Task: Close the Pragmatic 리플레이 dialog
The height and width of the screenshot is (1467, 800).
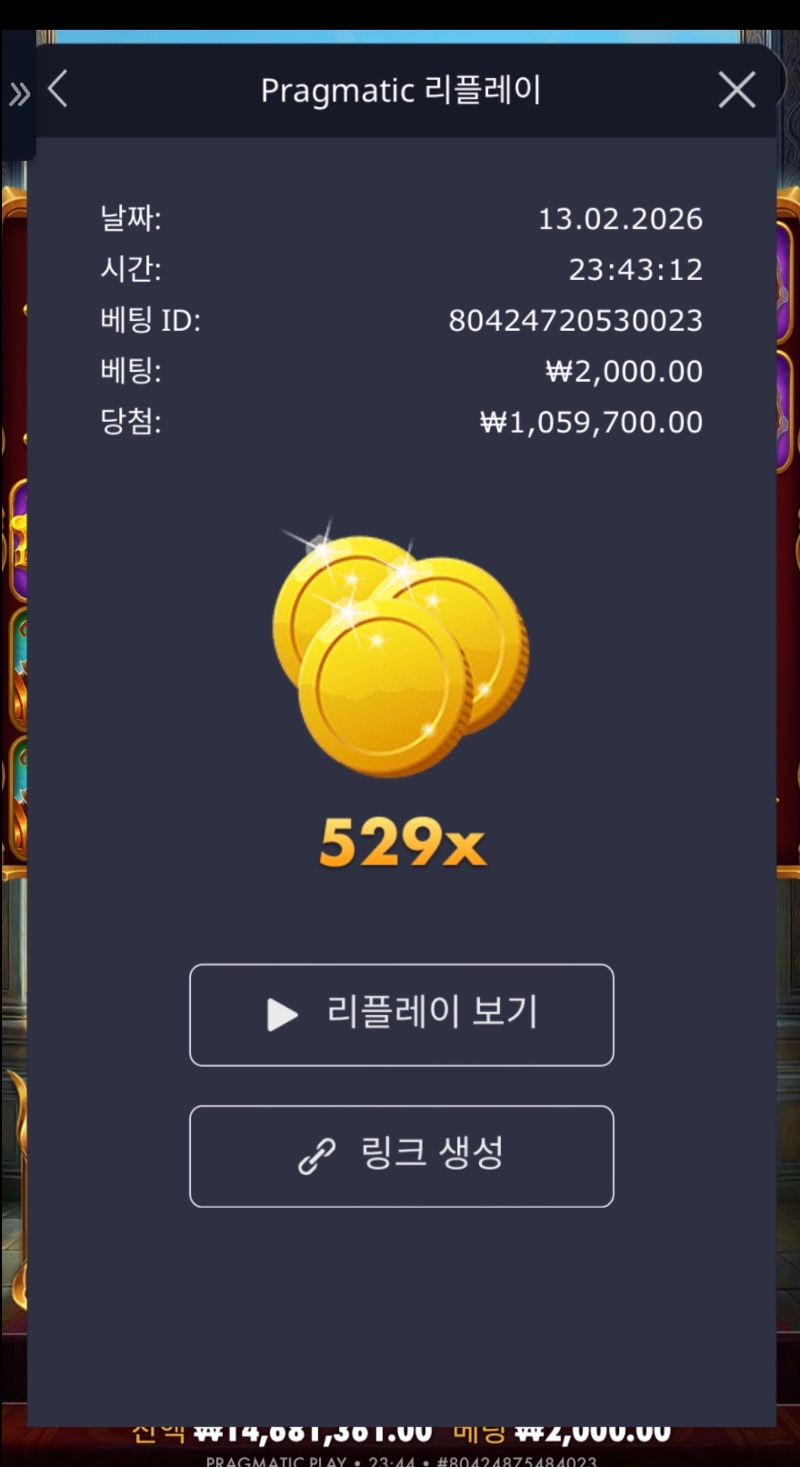Action: (737, 91)
